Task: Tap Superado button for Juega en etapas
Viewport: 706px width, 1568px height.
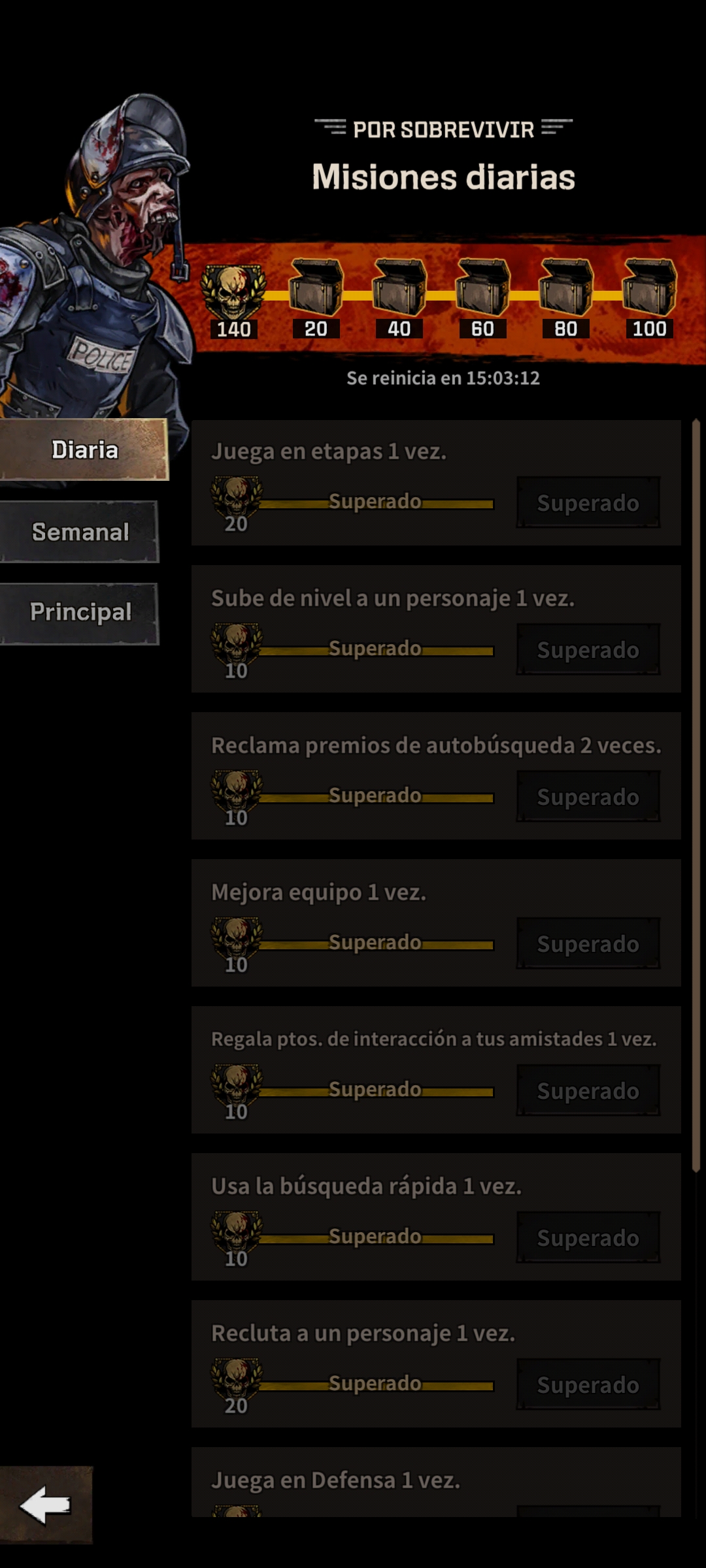Action: click(x=588, y=502)
